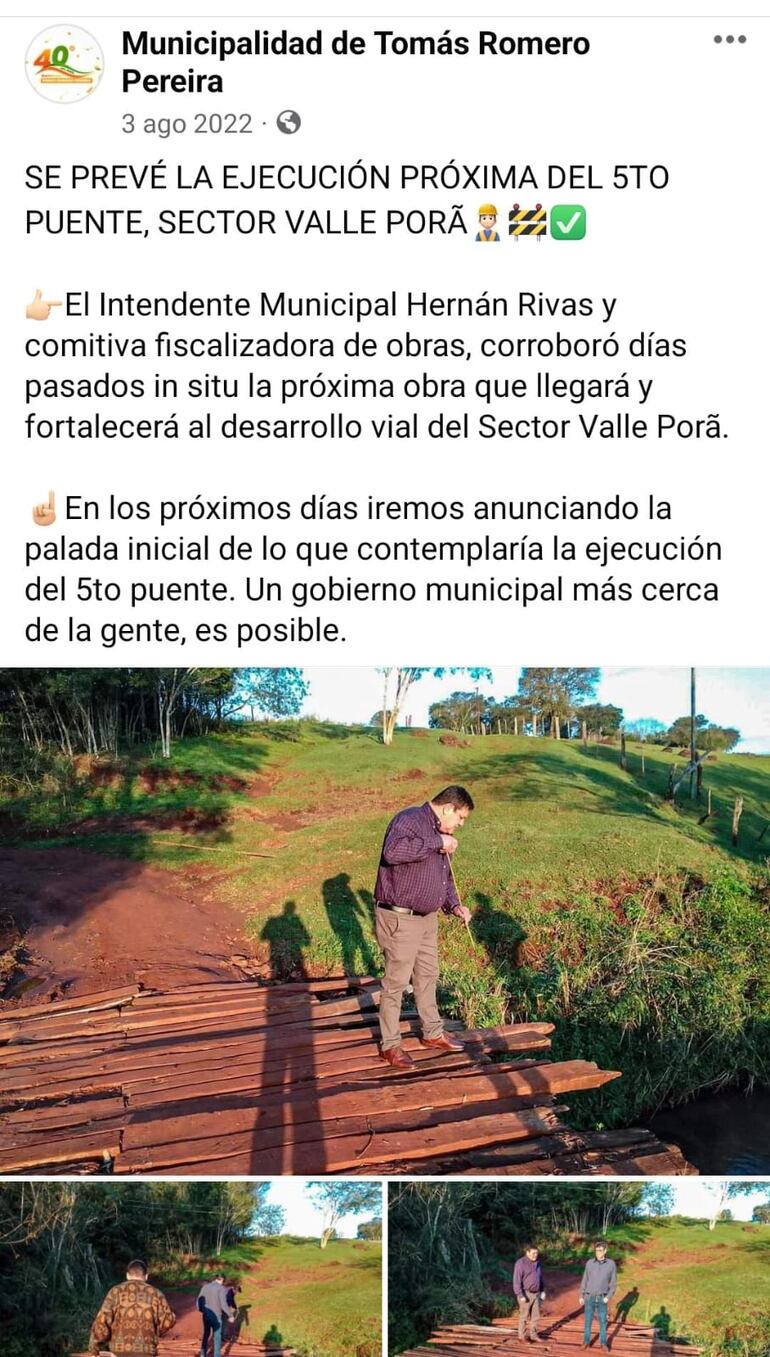Open the post timestamp 3 ago 2022
The image size is (770, 1357).
point(187,124)
